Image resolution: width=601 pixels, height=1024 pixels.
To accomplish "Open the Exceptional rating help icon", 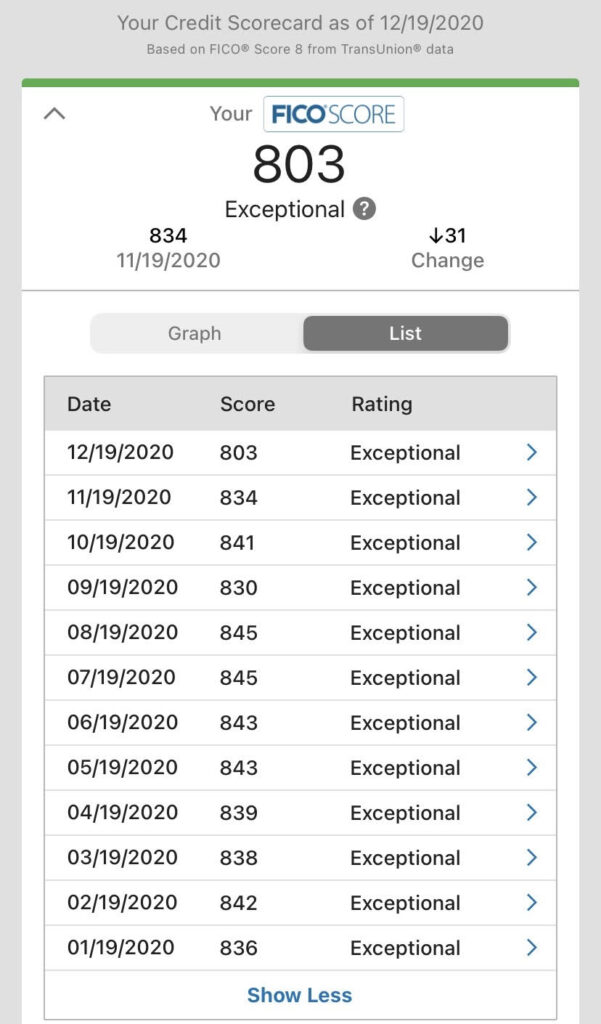I will click(x=365, y=209).
